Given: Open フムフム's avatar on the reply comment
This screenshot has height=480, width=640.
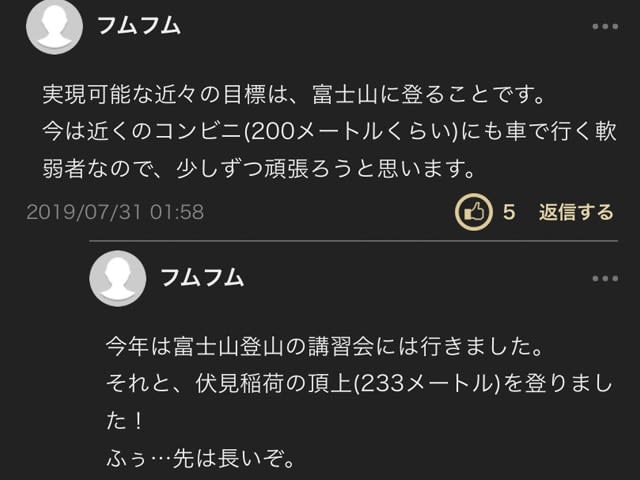Looking at the screenshot, I should (x=118, y=277).
